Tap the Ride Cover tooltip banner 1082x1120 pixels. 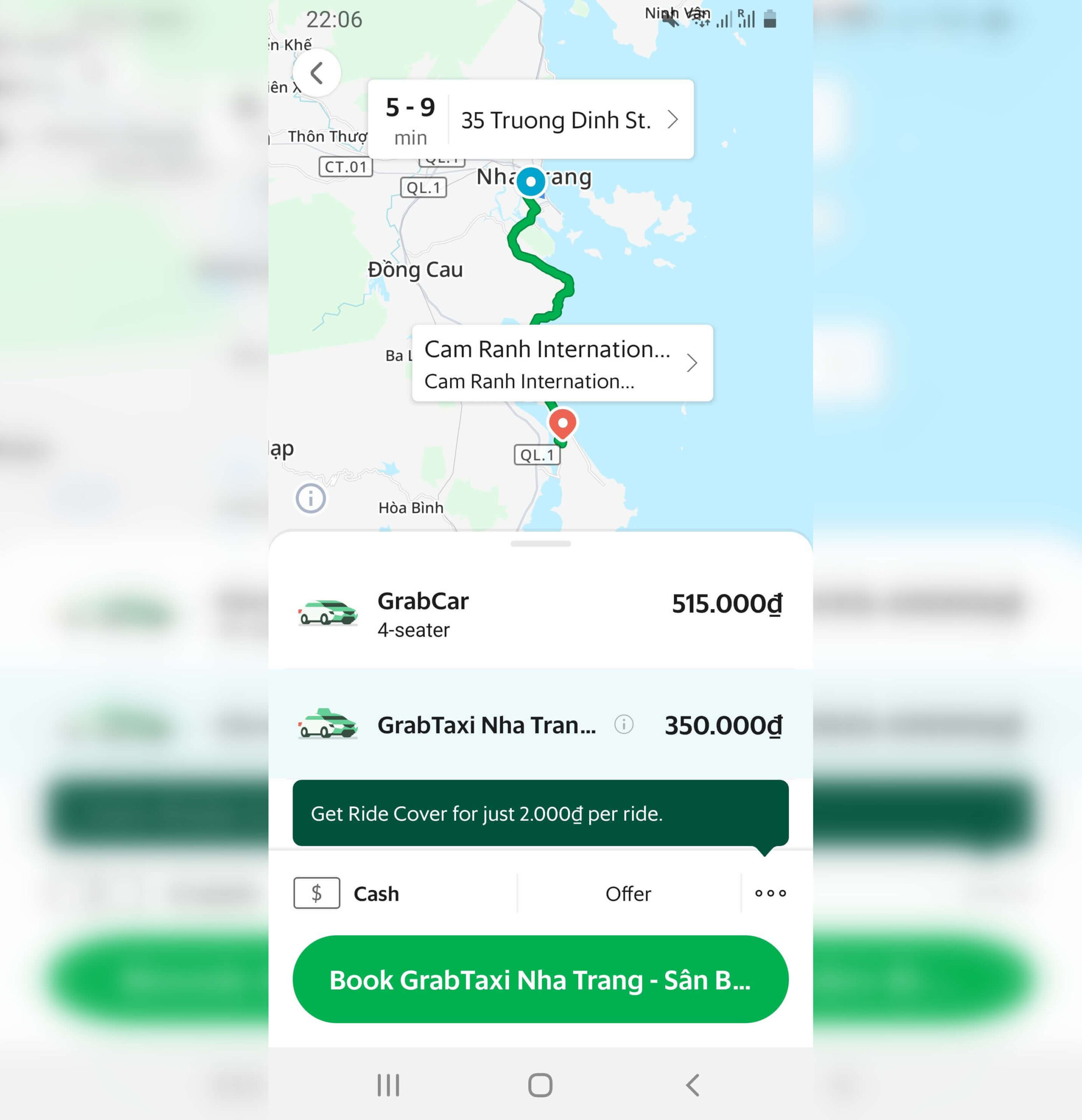pyautogui.click(x=540, y=813)
